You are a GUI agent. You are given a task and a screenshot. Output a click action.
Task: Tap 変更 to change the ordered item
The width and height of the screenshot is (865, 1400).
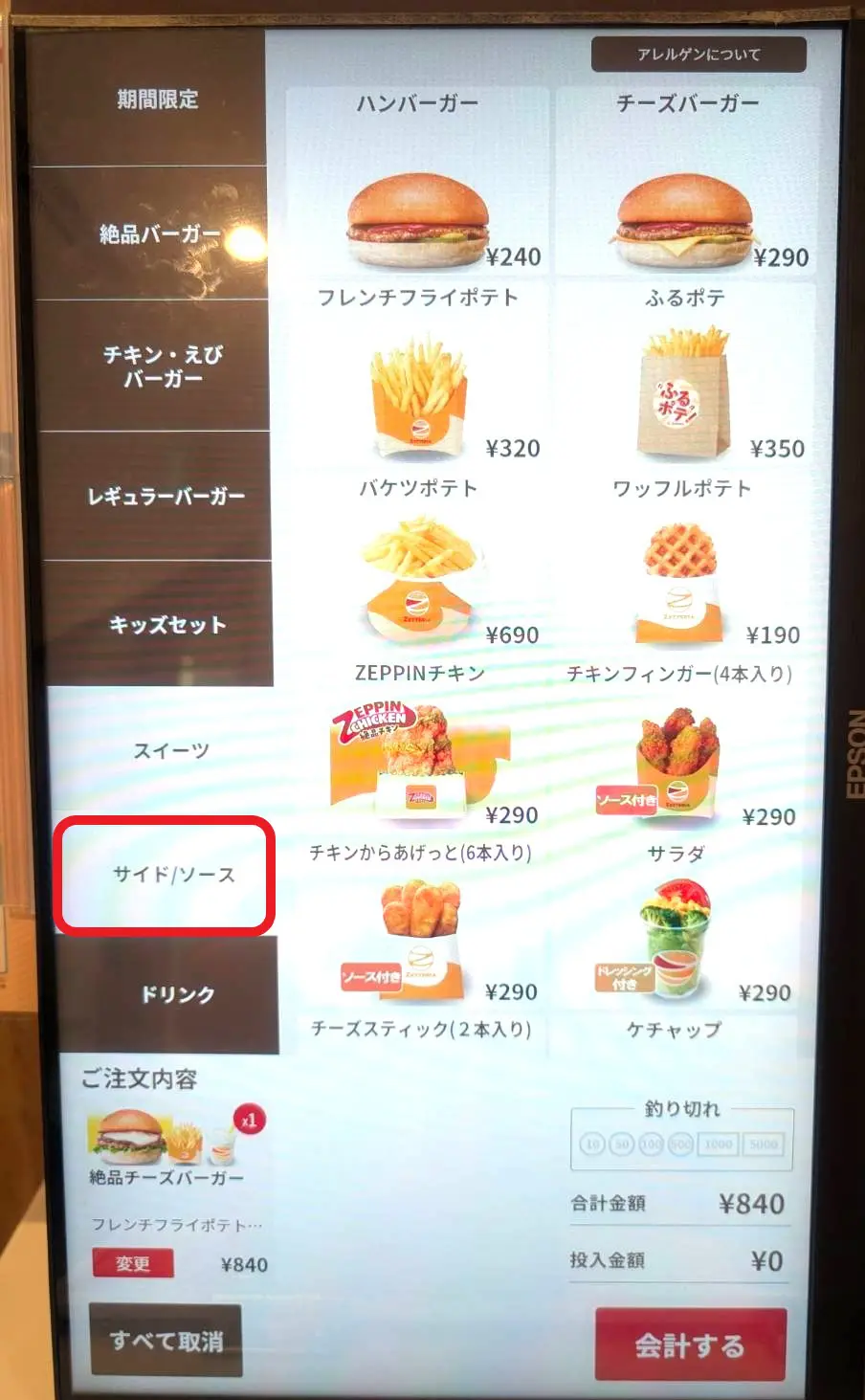tap(133, 1263)
